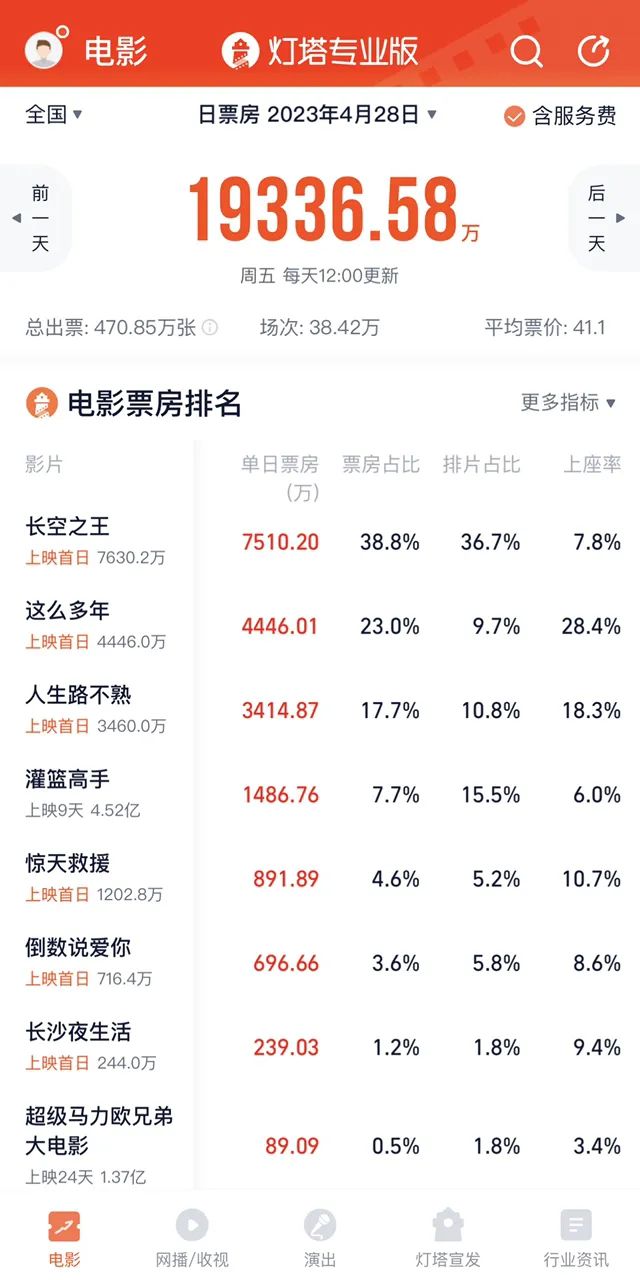Go to 后一天

point(603,219)
